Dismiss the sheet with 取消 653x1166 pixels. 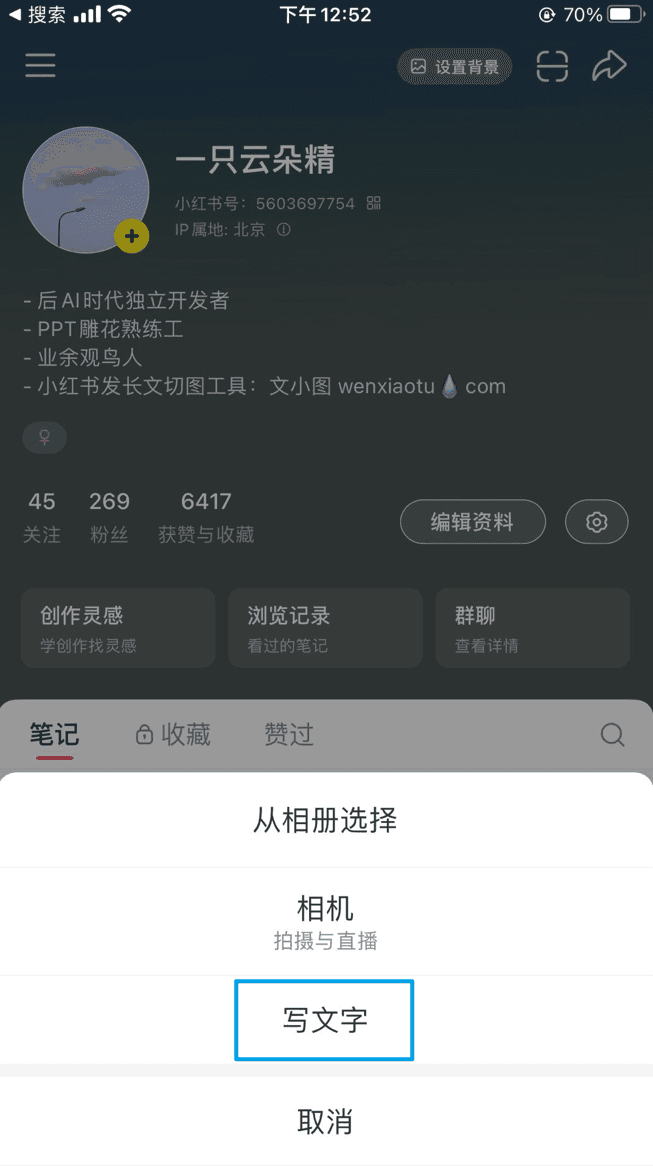[x=325, y=1121]
